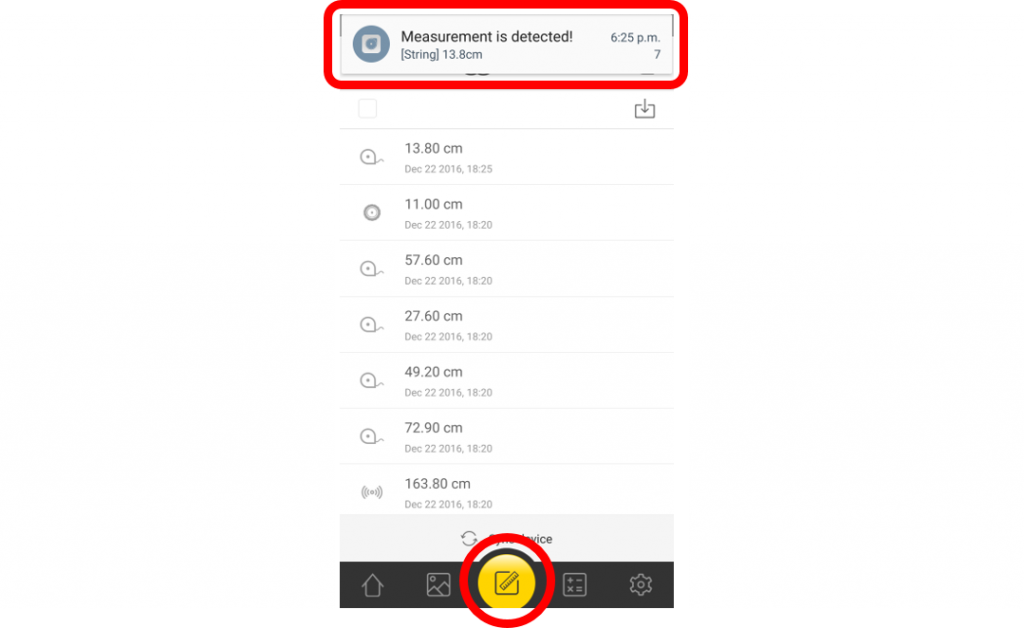Switch to the image gallery tab
The height and width of the screenshot is (628, 1024).
tap(438, 585)
